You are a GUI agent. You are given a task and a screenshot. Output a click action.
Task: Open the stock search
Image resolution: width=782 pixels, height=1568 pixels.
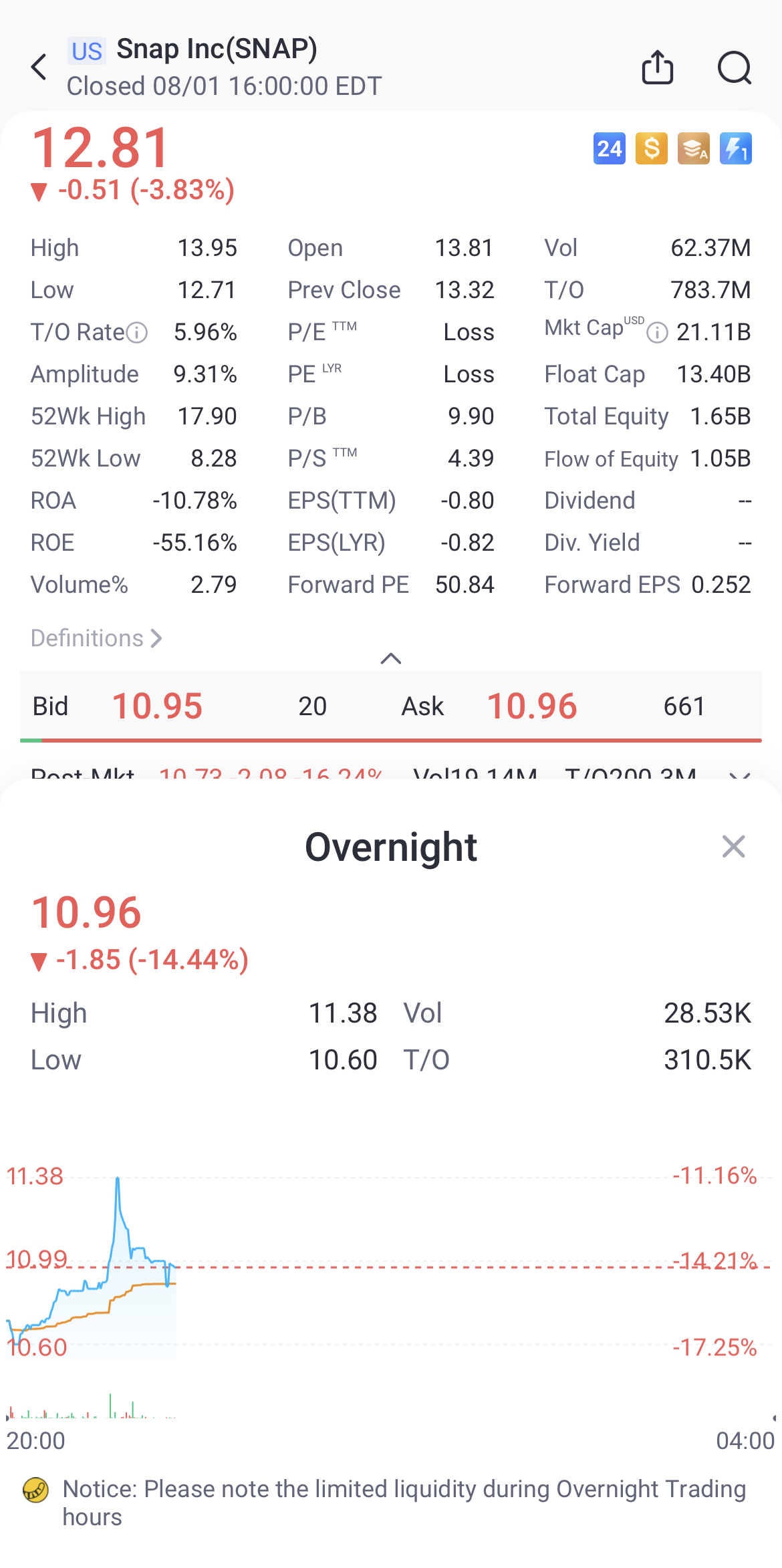coord(734,68)
